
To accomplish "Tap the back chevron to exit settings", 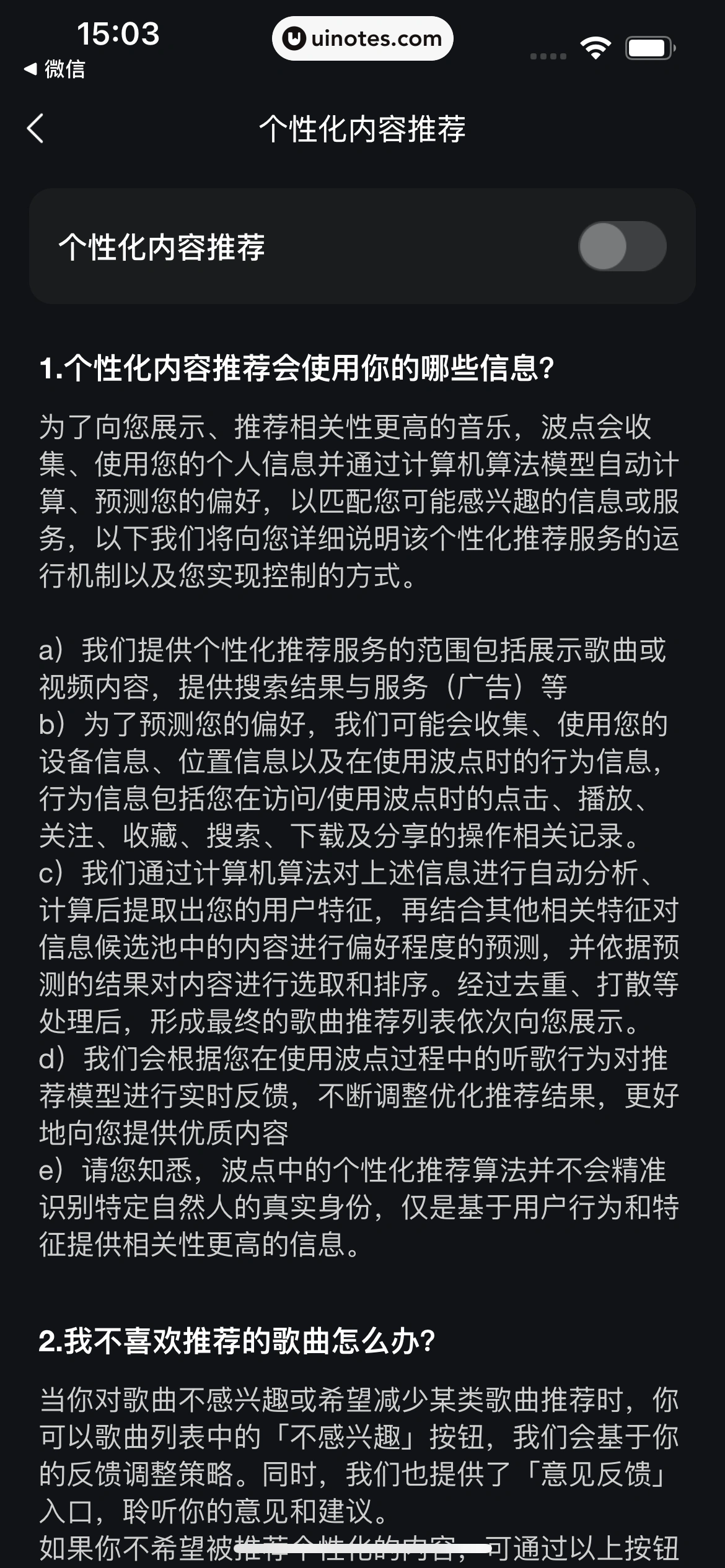I will point(35,127).
